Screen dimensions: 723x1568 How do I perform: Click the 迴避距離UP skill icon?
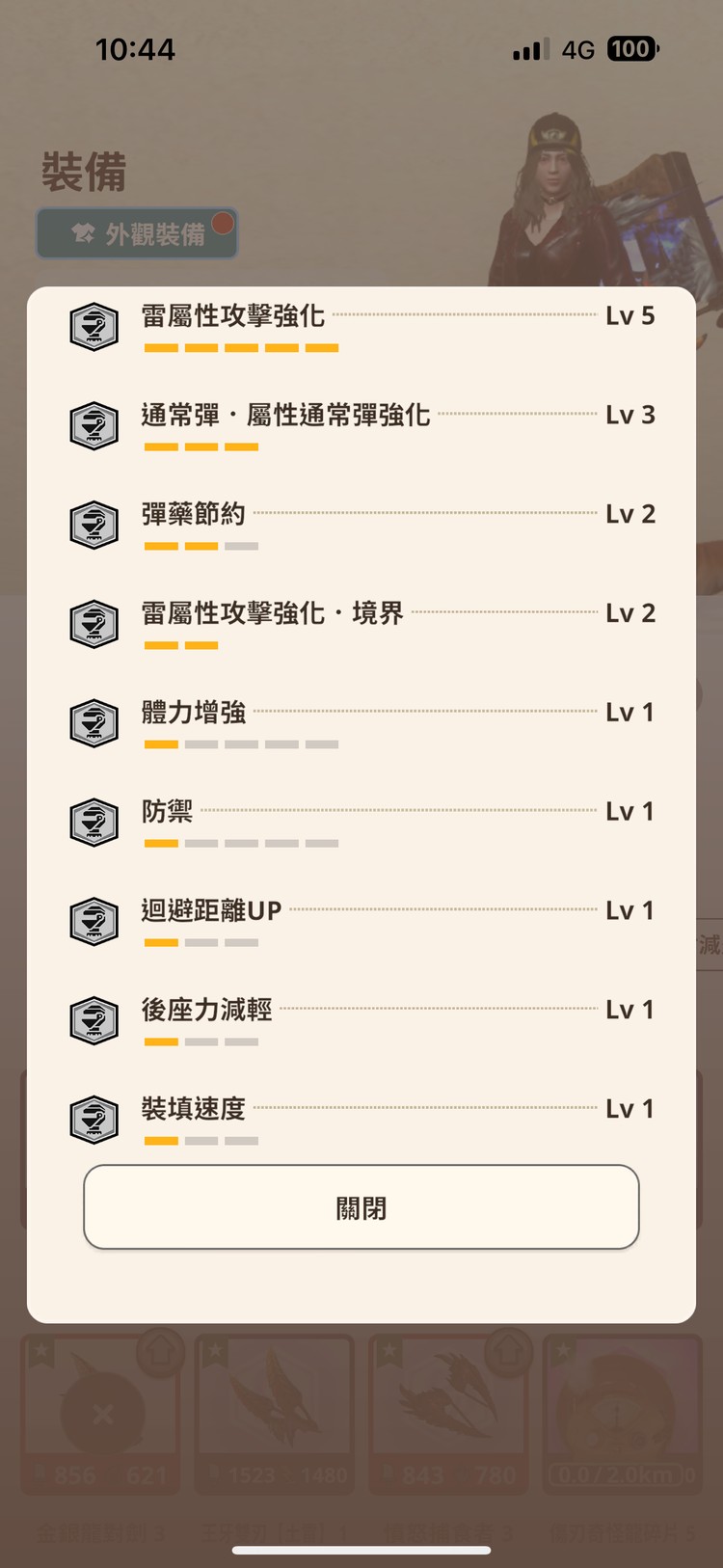(94, 921)
